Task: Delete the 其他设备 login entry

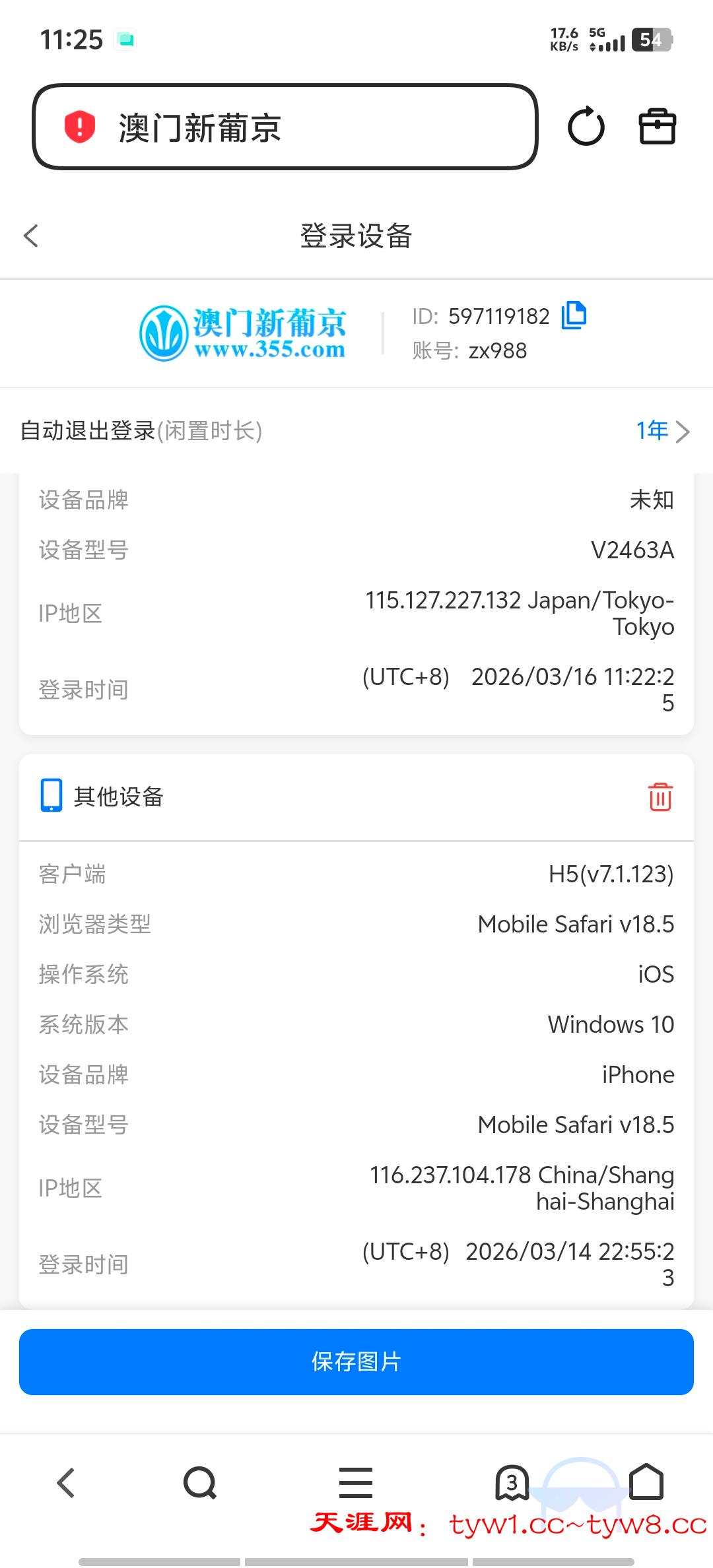Action: pos(660,797)
